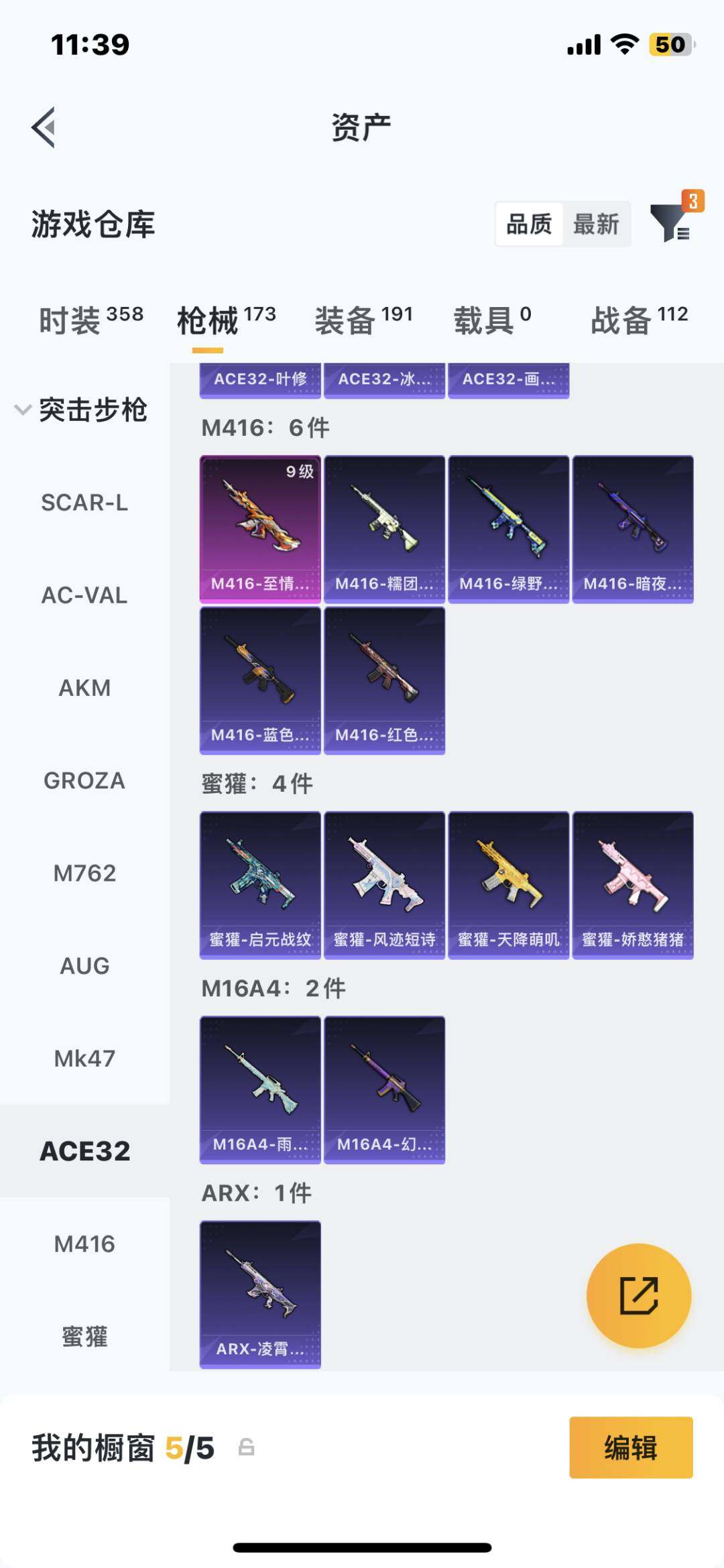Viewport: 724px width, 1568px height.
Task: View the 蜜獾-娇憨猪猪 skin
Action: pyautogui.click(x=633, y=885)
